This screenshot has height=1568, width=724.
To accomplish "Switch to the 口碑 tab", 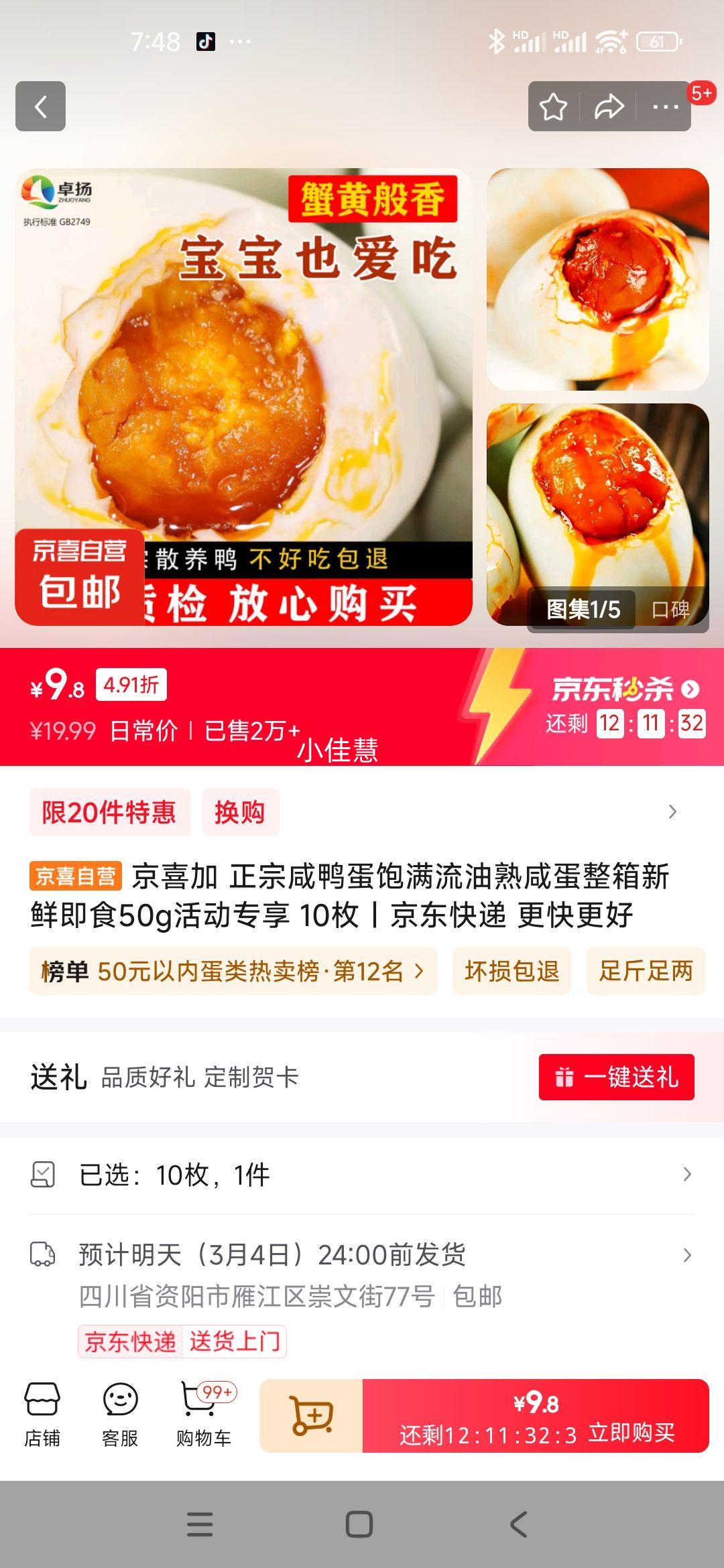I will click(x=670, y=609).
